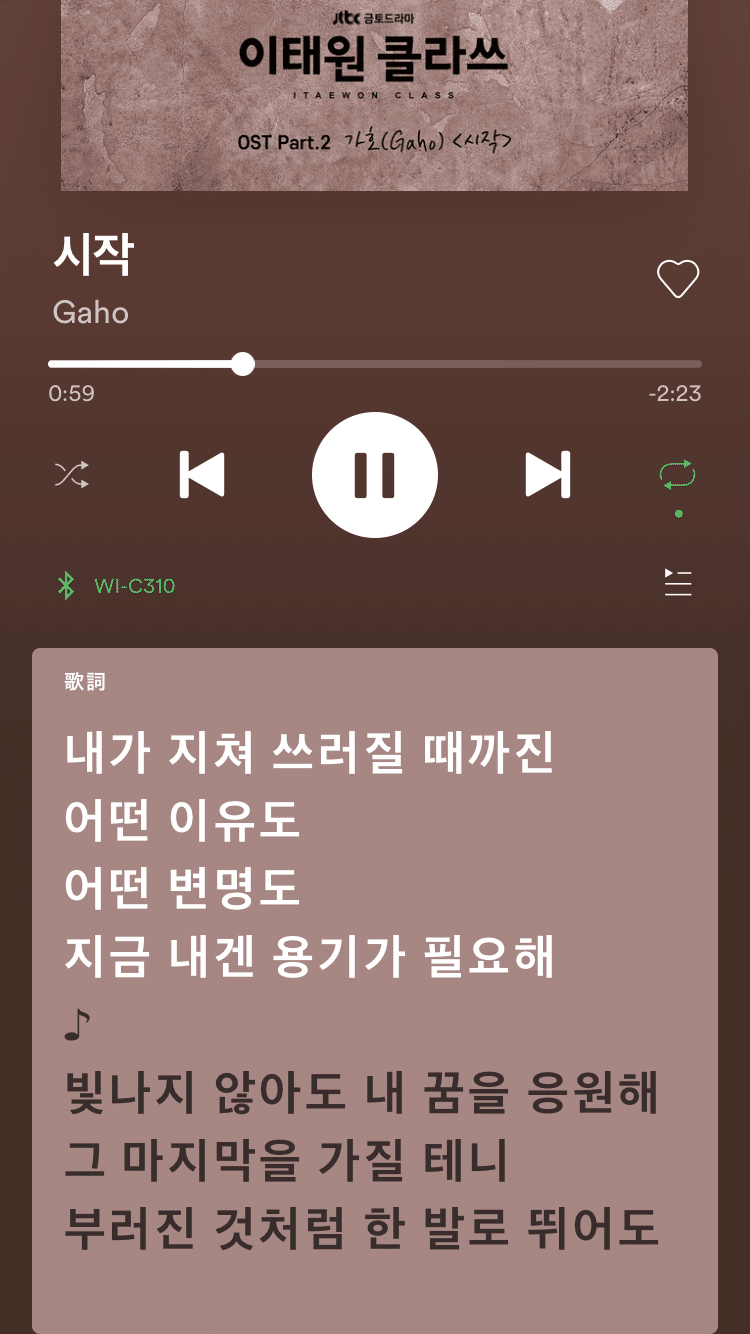Like the song 시작 with the heart
The width and height of the screenshot is (750, 1334).
pyautogui.click(x=677, y=279)
